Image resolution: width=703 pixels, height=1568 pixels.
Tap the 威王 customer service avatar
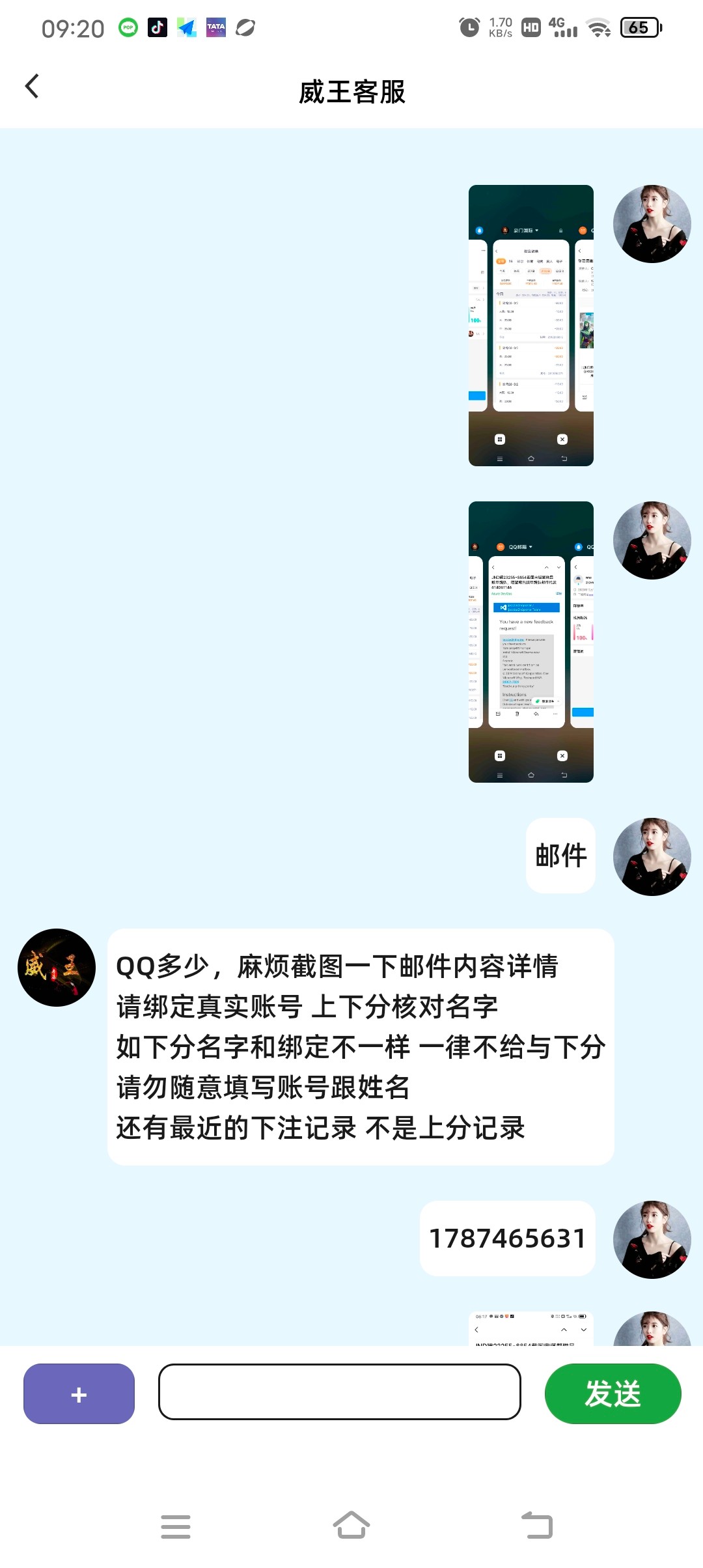point(57,967)
